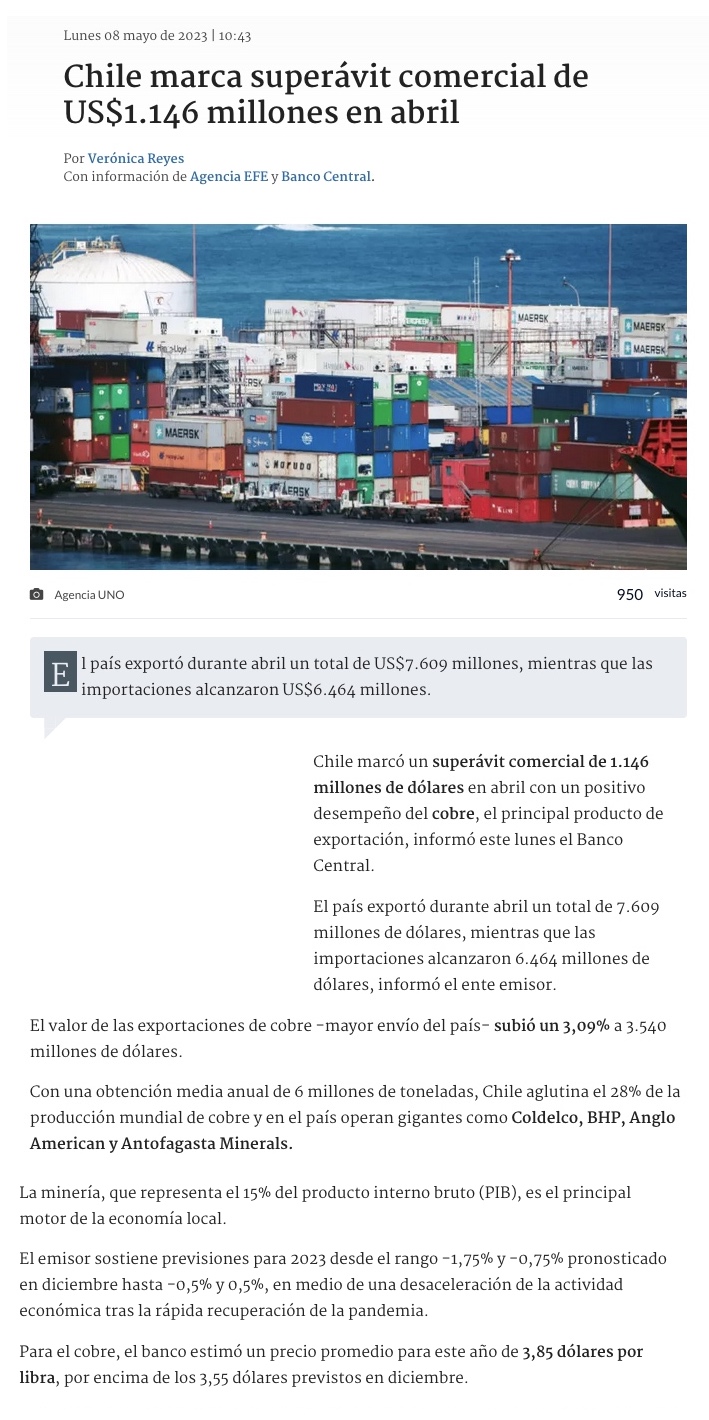Image resolution: width=709 pixels, height=1420 pixels.
Task: Visit the Banco Central source link
Action: (326, 177)
